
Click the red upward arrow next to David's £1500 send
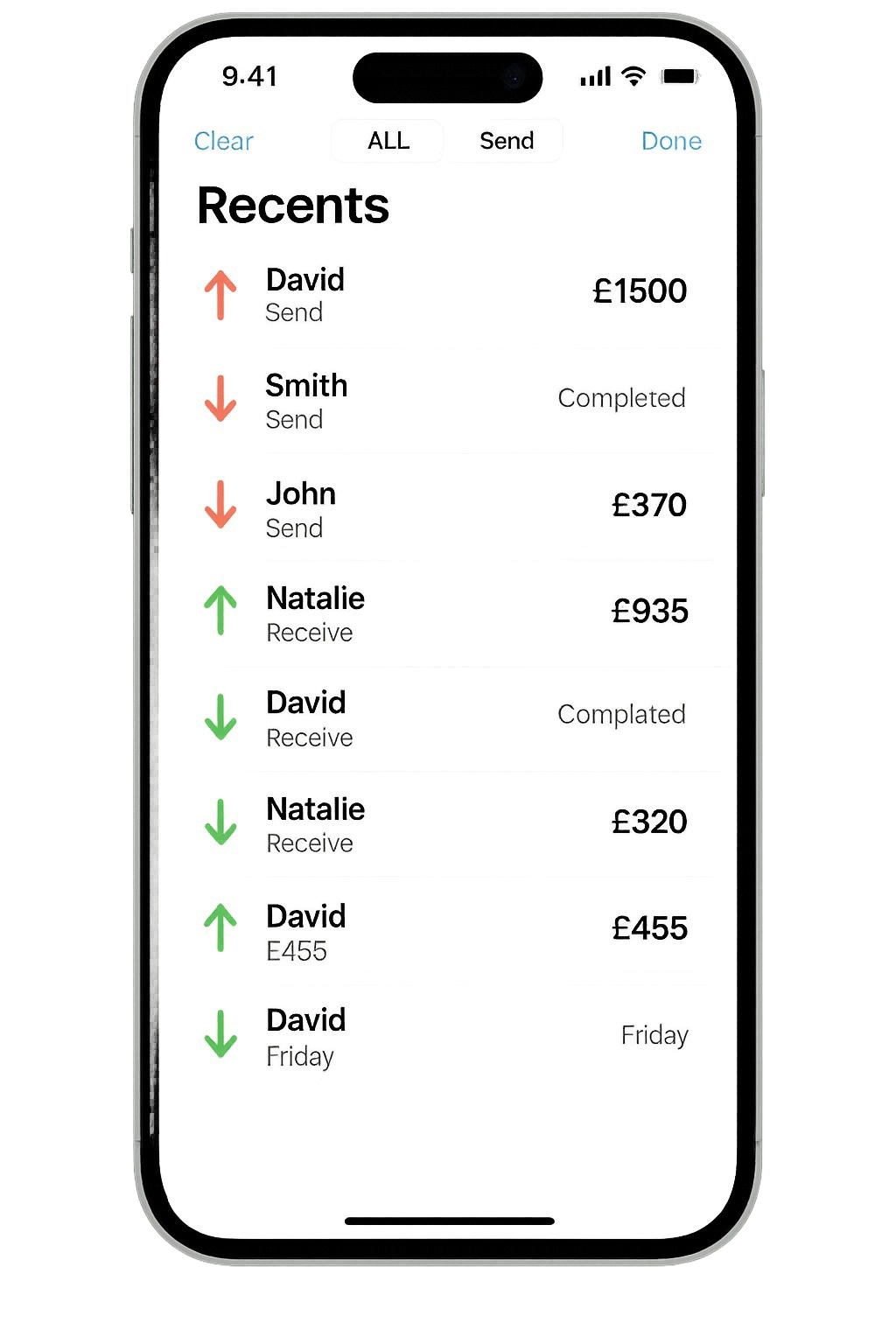click(220, 295)
